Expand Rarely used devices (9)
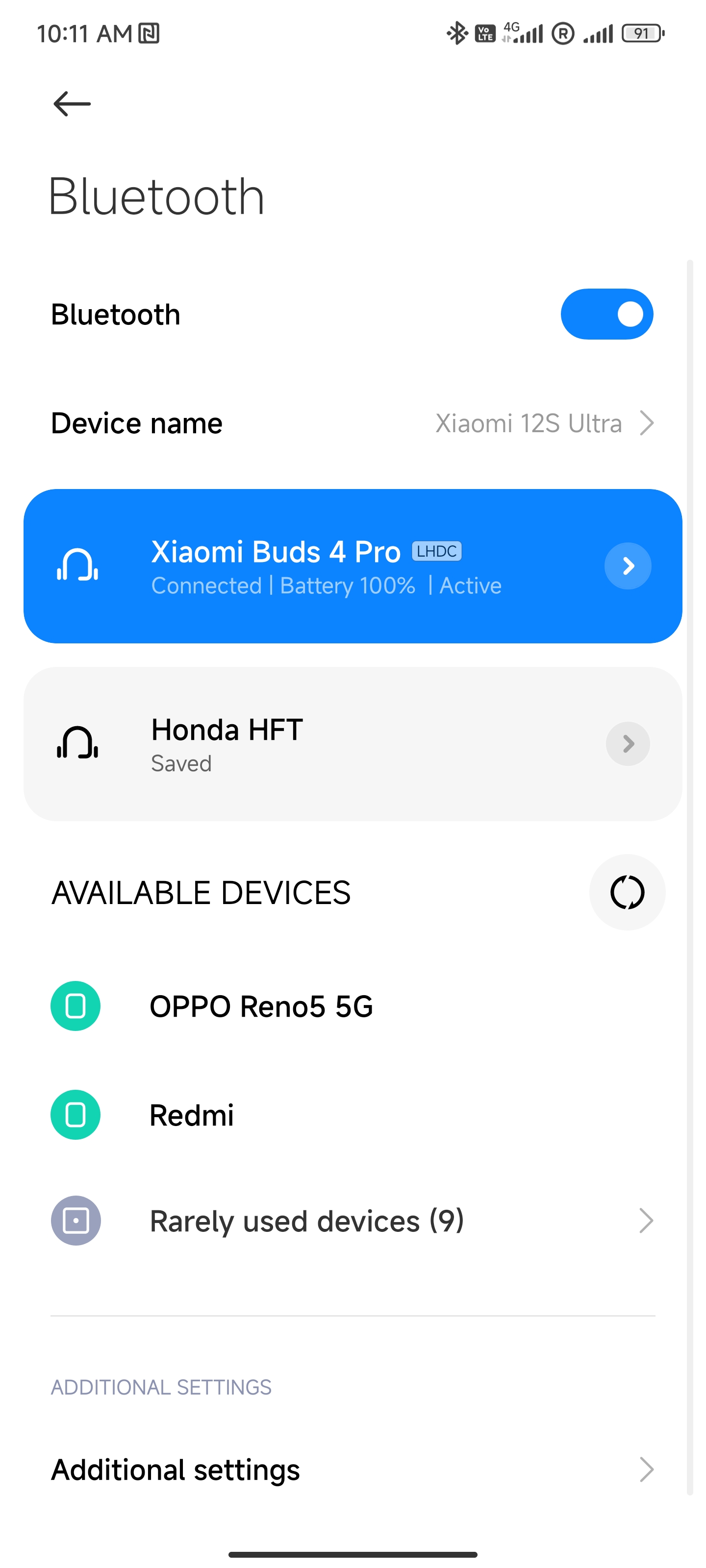The height and width of the screenshot is (1568, 706). click(x=352, y=1221)
